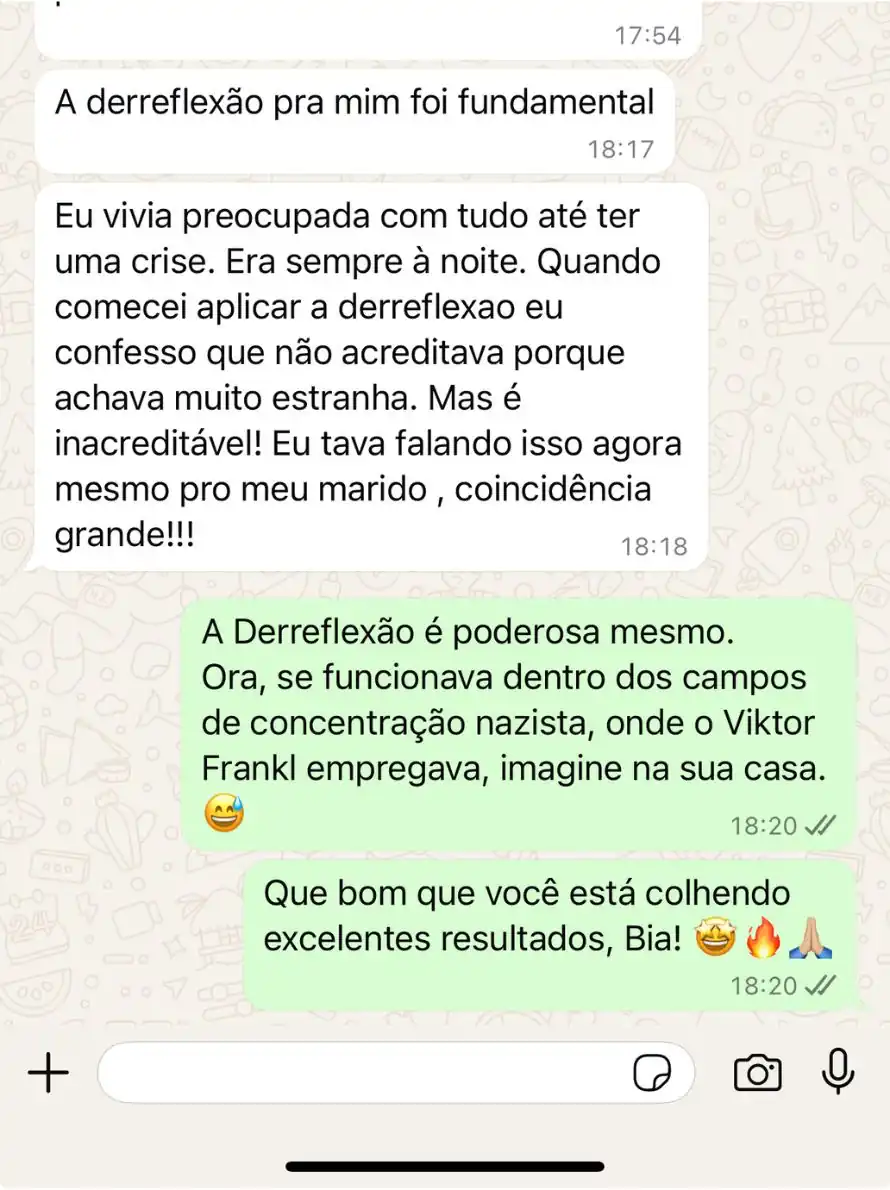
Task: Open the camera to take a photo
Action: [757, 1074]
